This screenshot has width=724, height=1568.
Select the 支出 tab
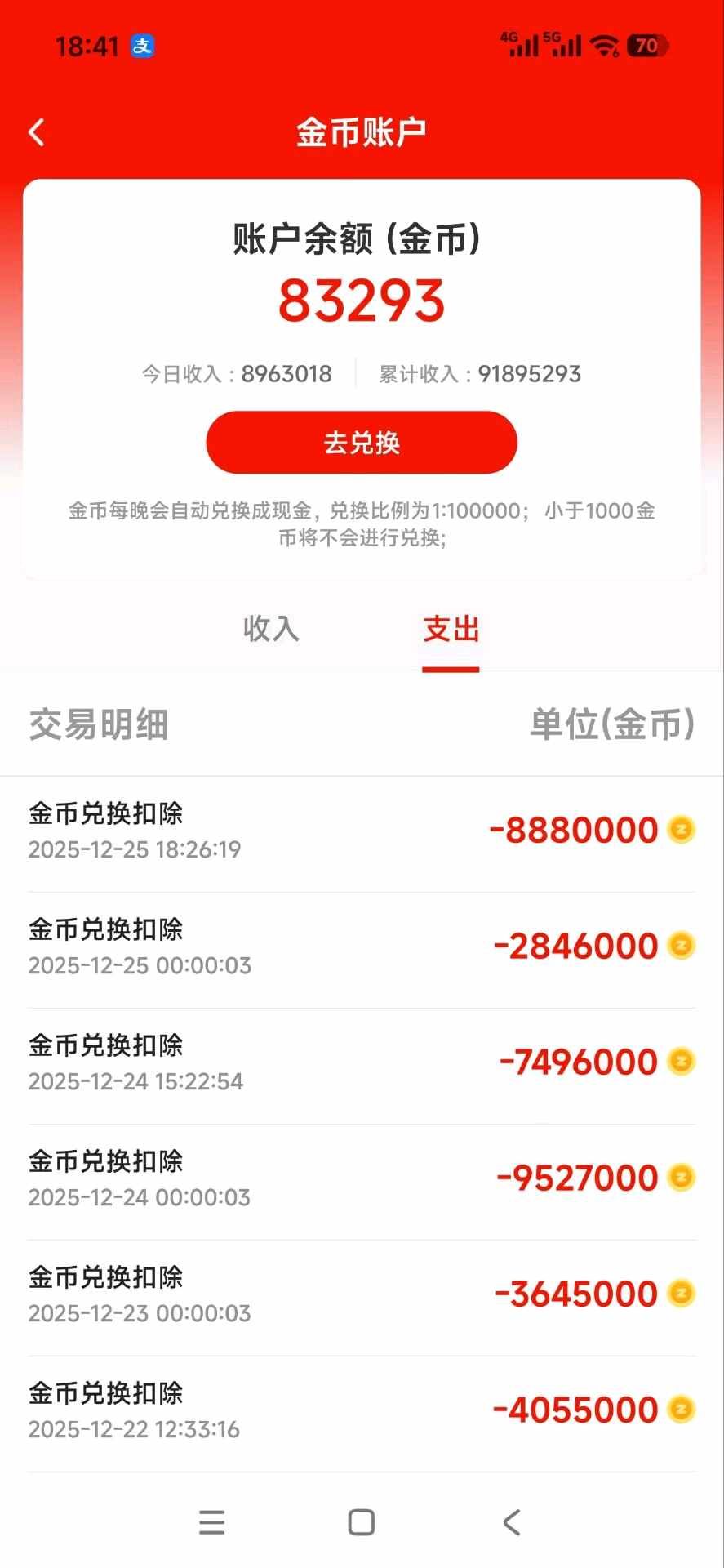click(451, 629)
